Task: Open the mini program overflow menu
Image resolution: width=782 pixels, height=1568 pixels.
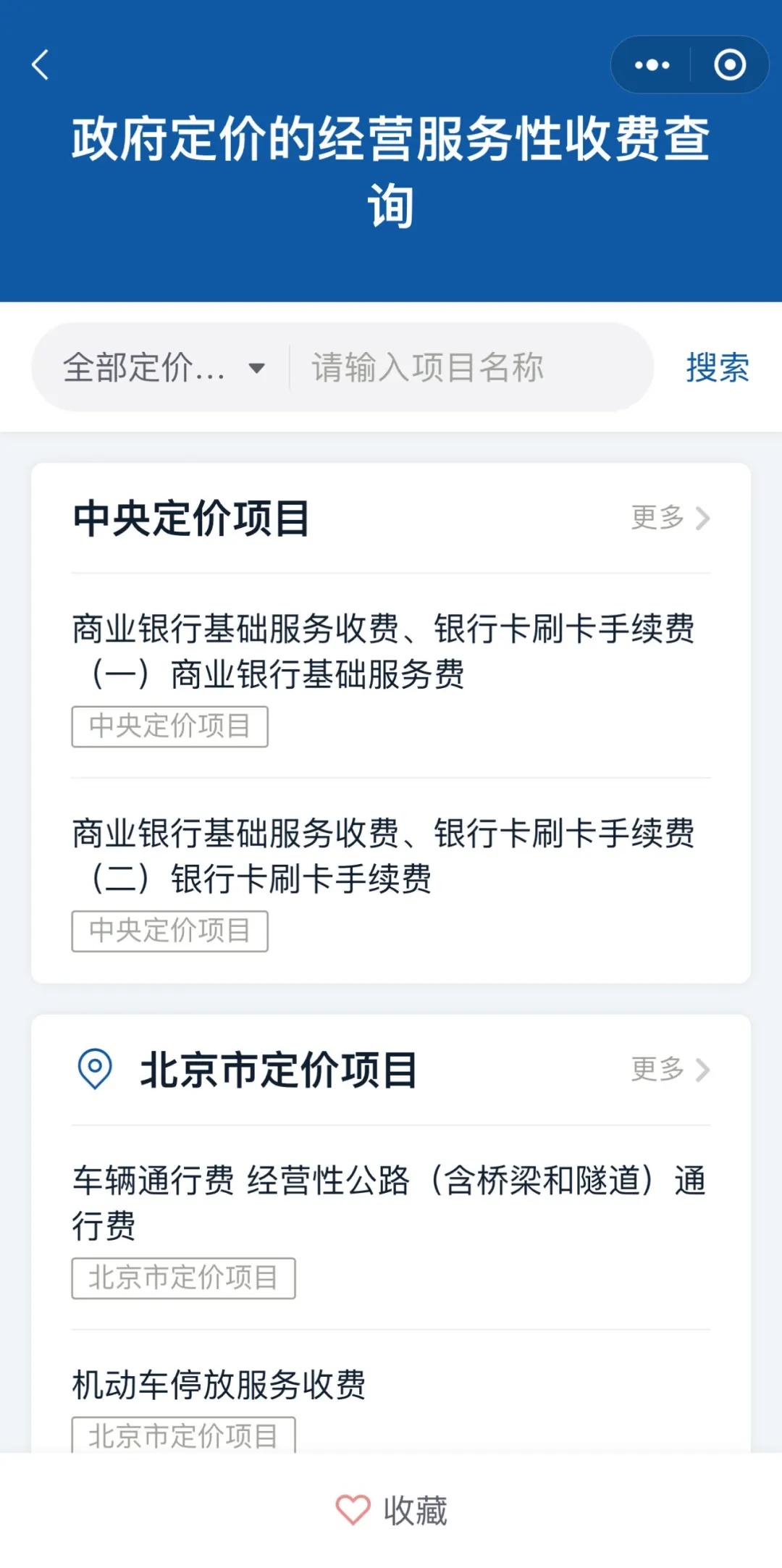Action: (x=652, y=65)
